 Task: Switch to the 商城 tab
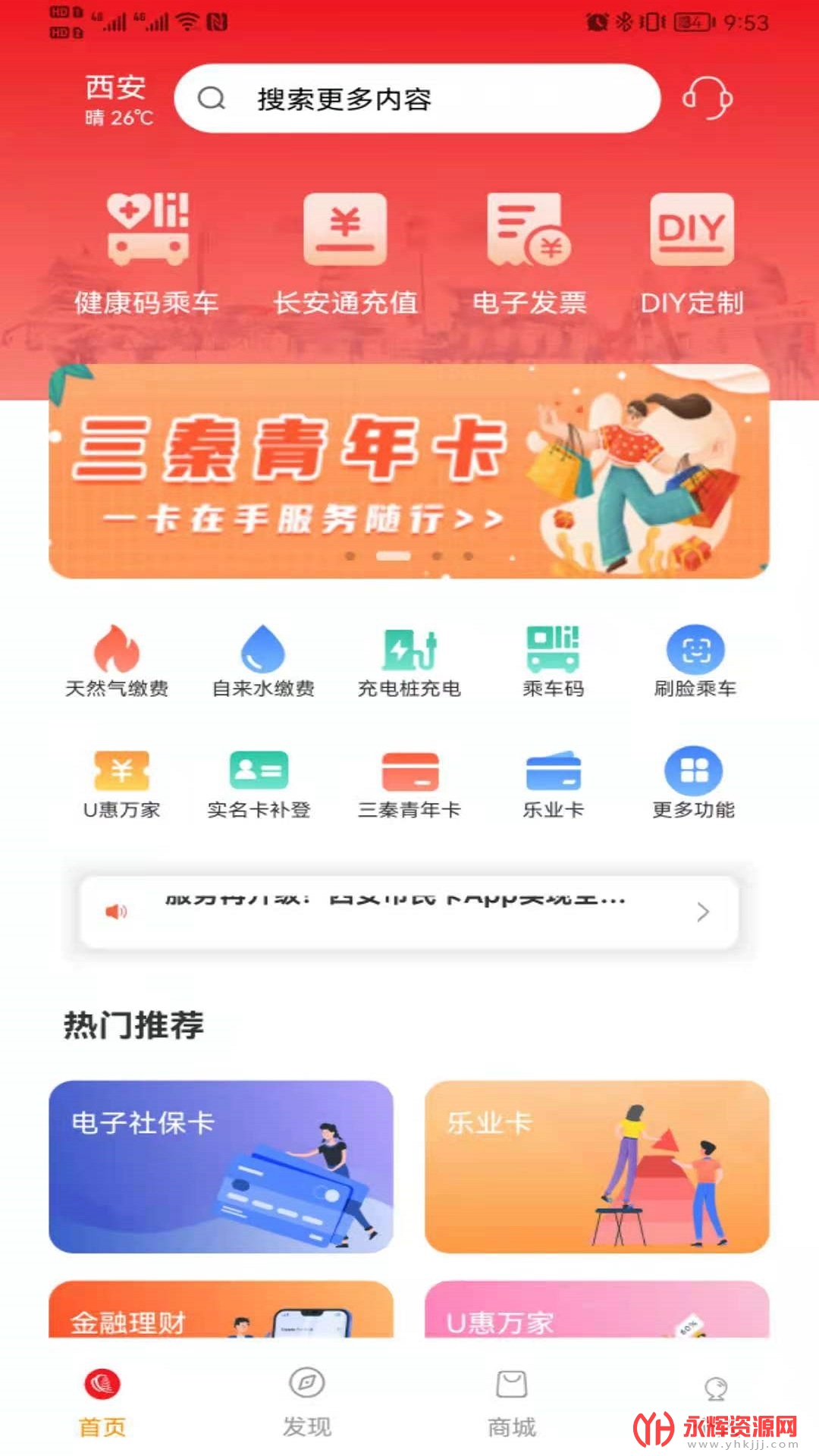512,1403
